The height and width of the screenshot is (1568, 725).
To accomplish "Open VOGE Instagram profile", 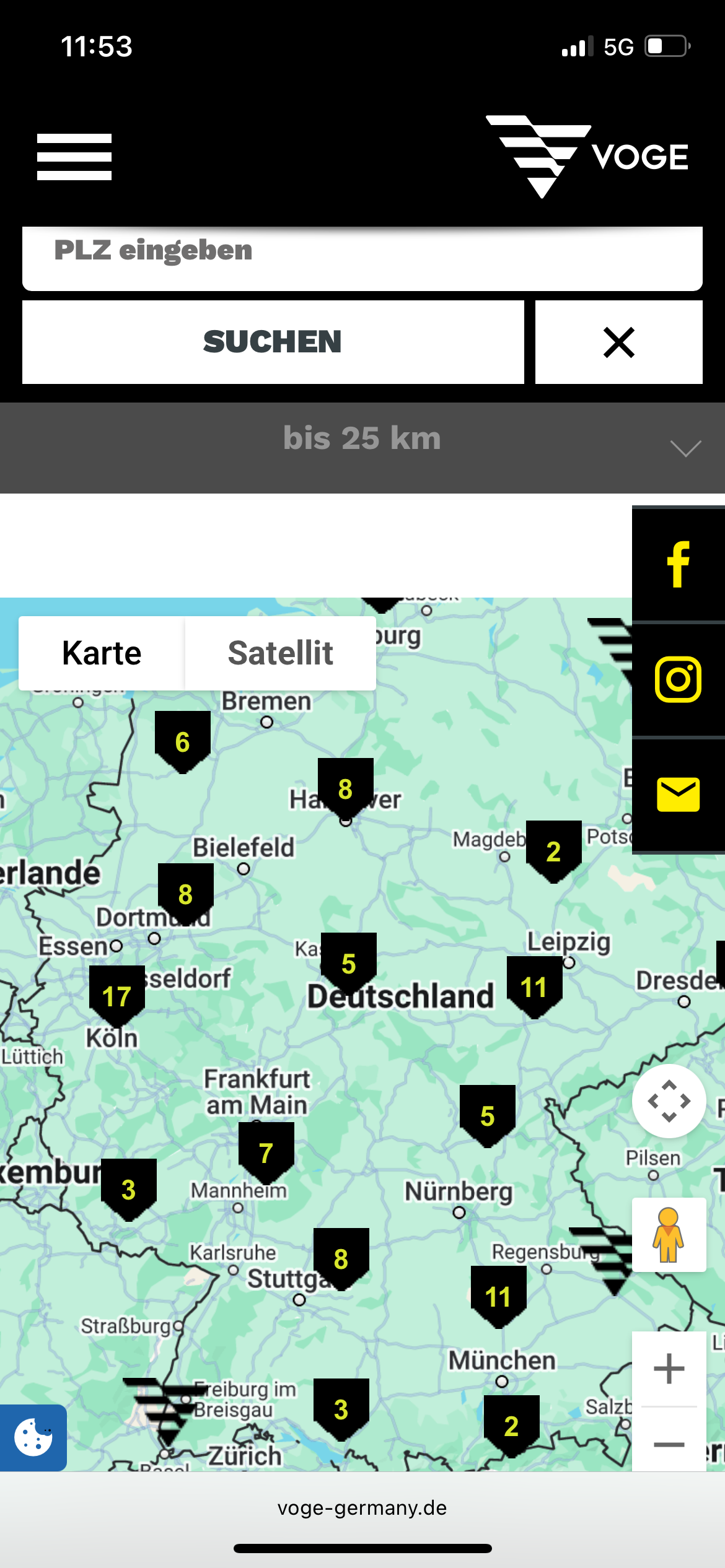I will 679,679.
